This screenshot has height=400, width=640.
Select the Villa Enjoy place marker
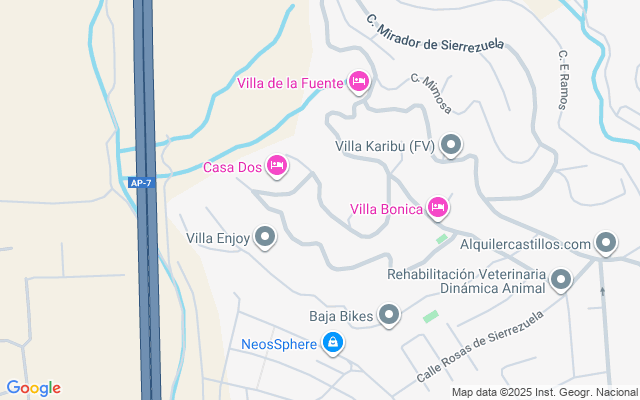[x=265, y=238]
